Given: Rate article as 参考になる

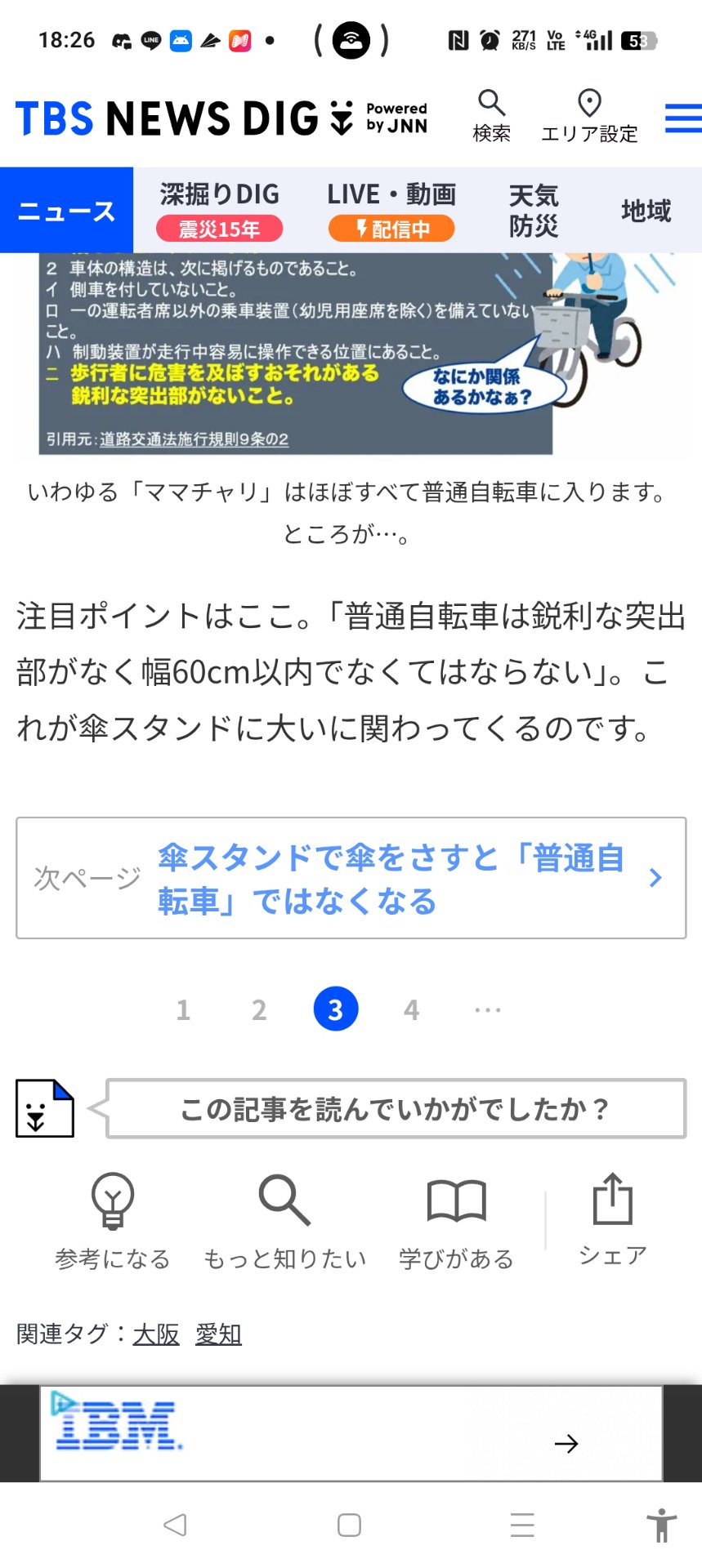Looking at the screenshot, I should tap(112, 1220).
